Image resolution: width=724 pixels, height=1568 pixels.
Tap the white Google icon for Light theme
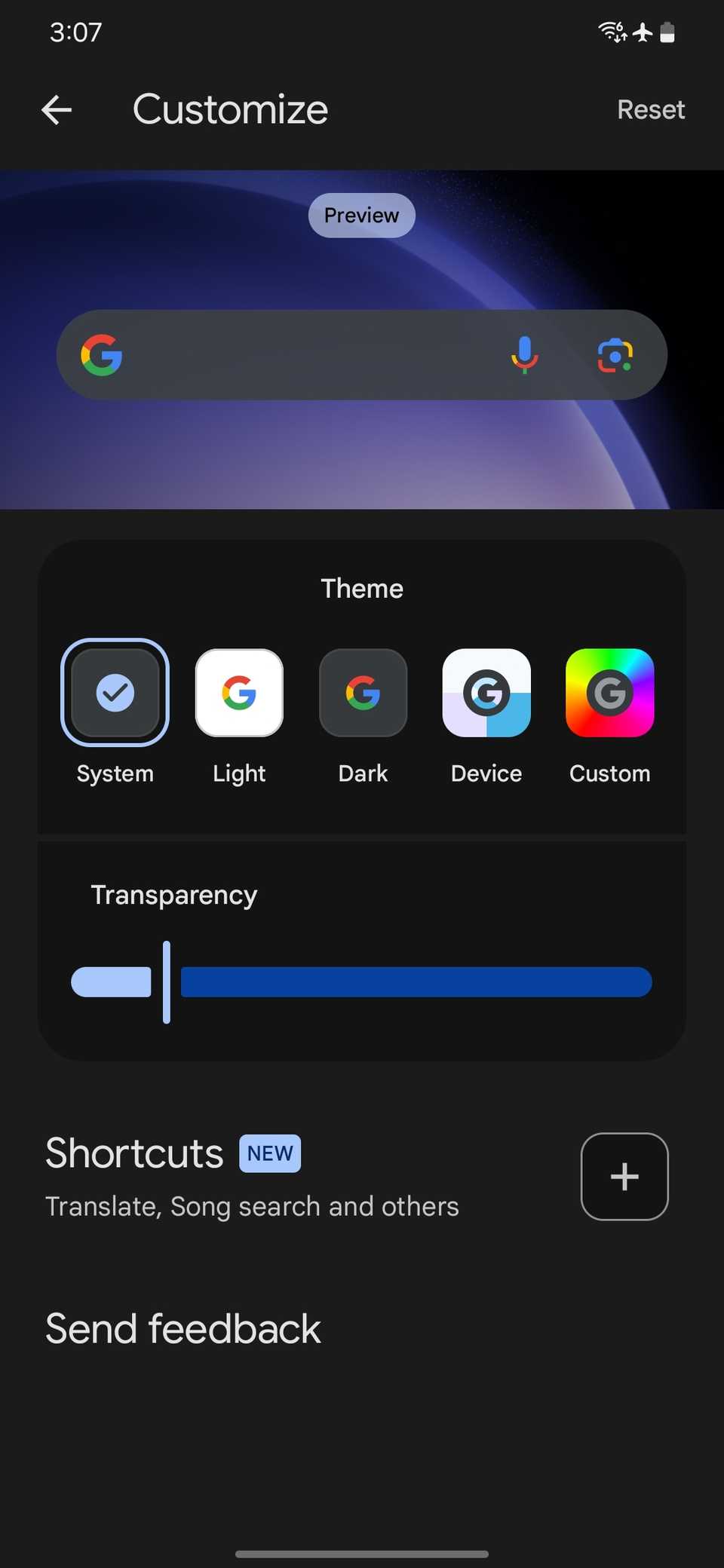[238, 692]
